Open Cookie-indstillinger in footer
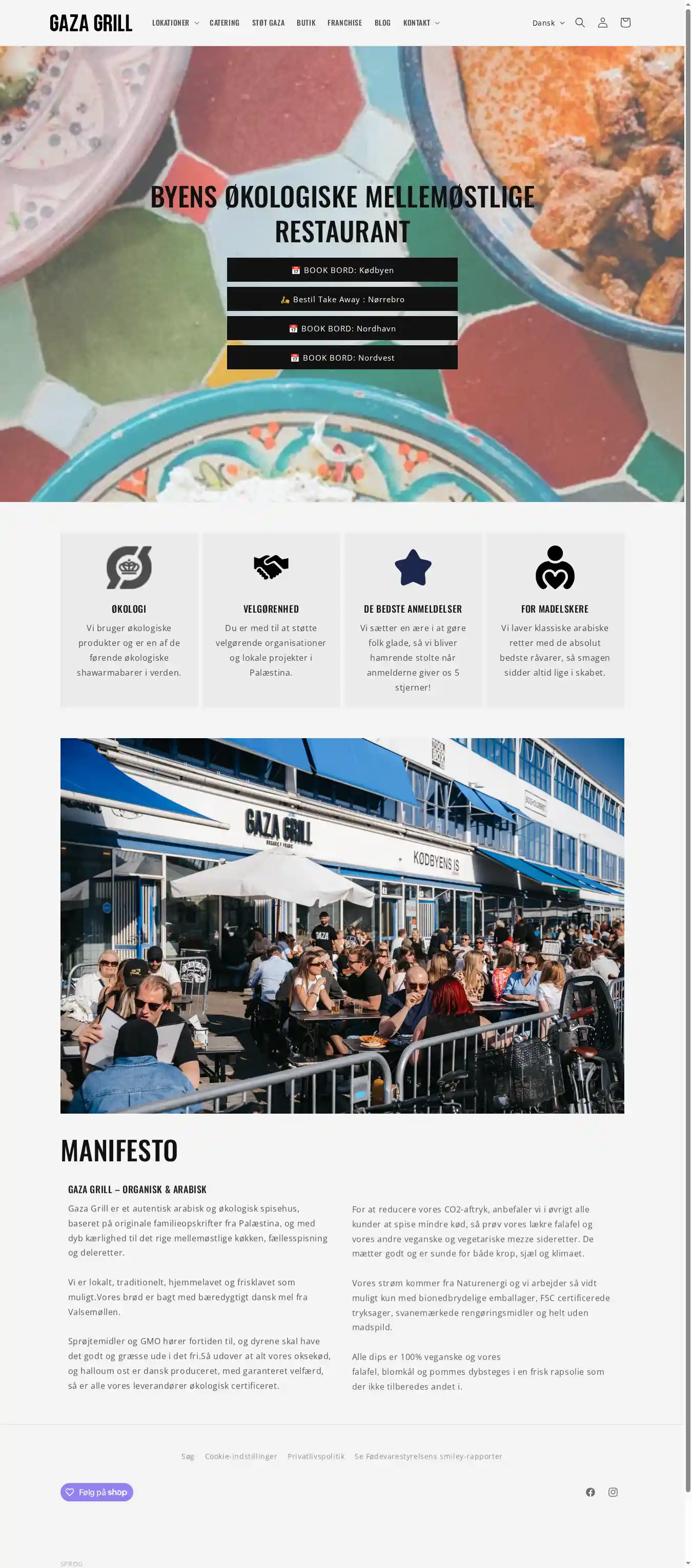This screenshot has height=1568, width=692. pos(240,1456)
